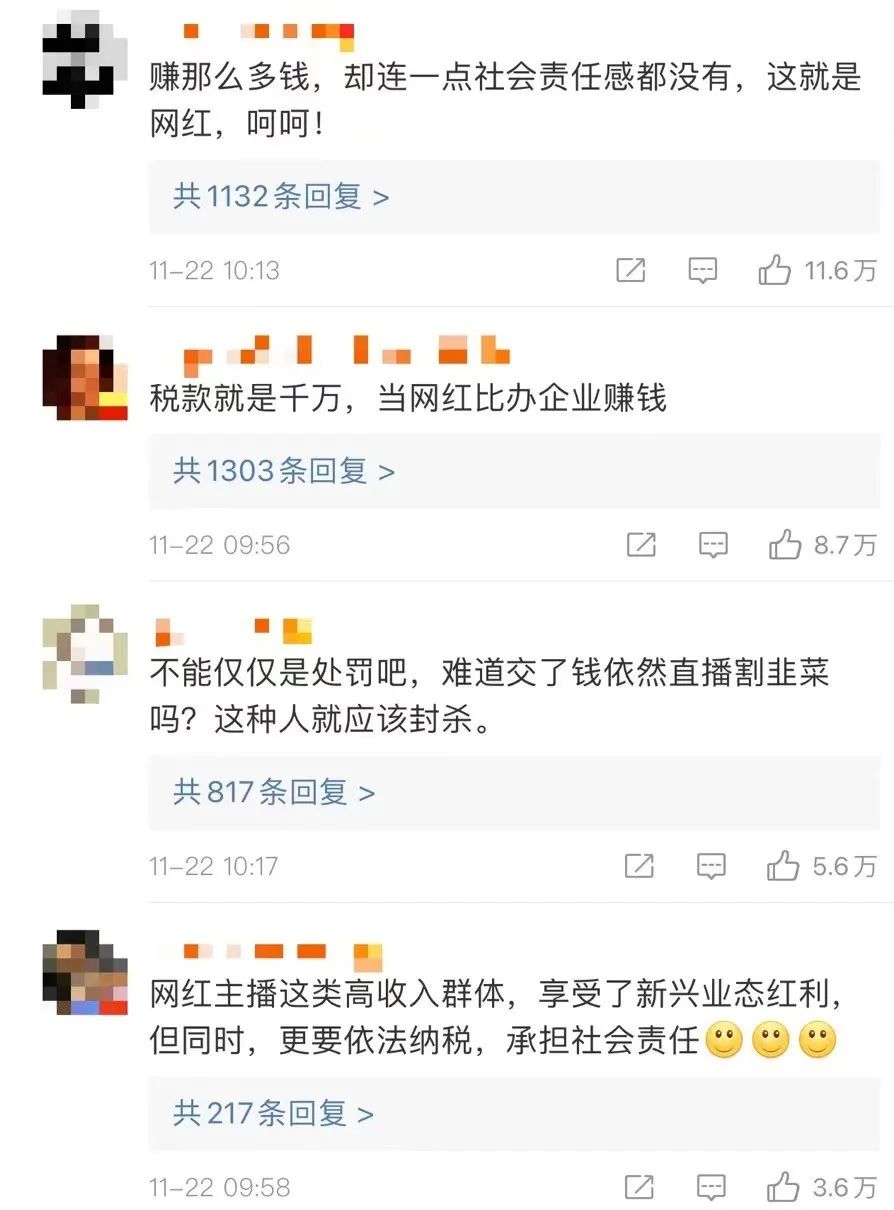The height and width of the screenshot is (1210, 894).
Task: Repost the comment posted 11-22 09:56
Action: coord(640,545)
